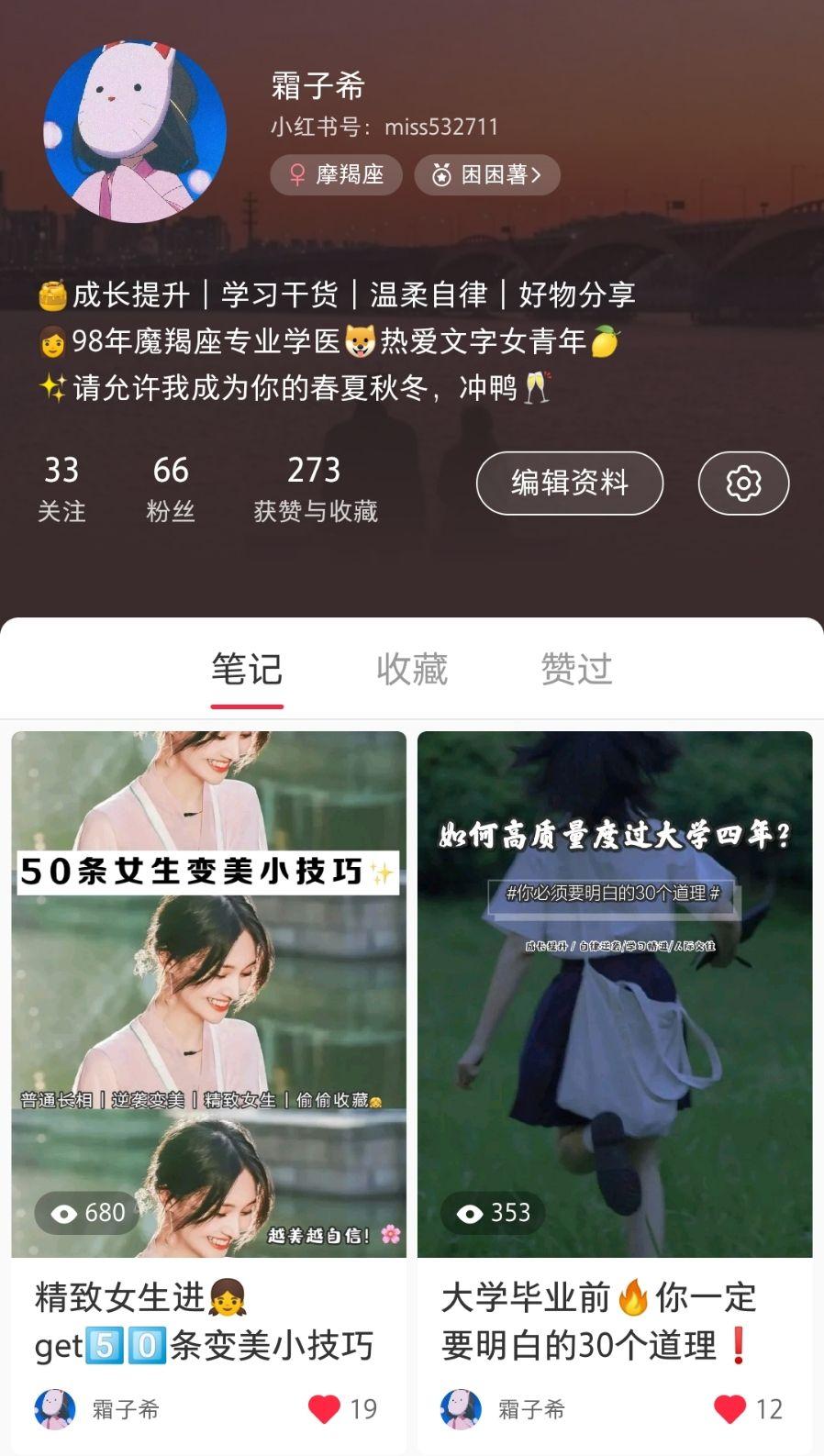Like the 大学毕业前 note

pyautogui.click(x=729, y=1408)
